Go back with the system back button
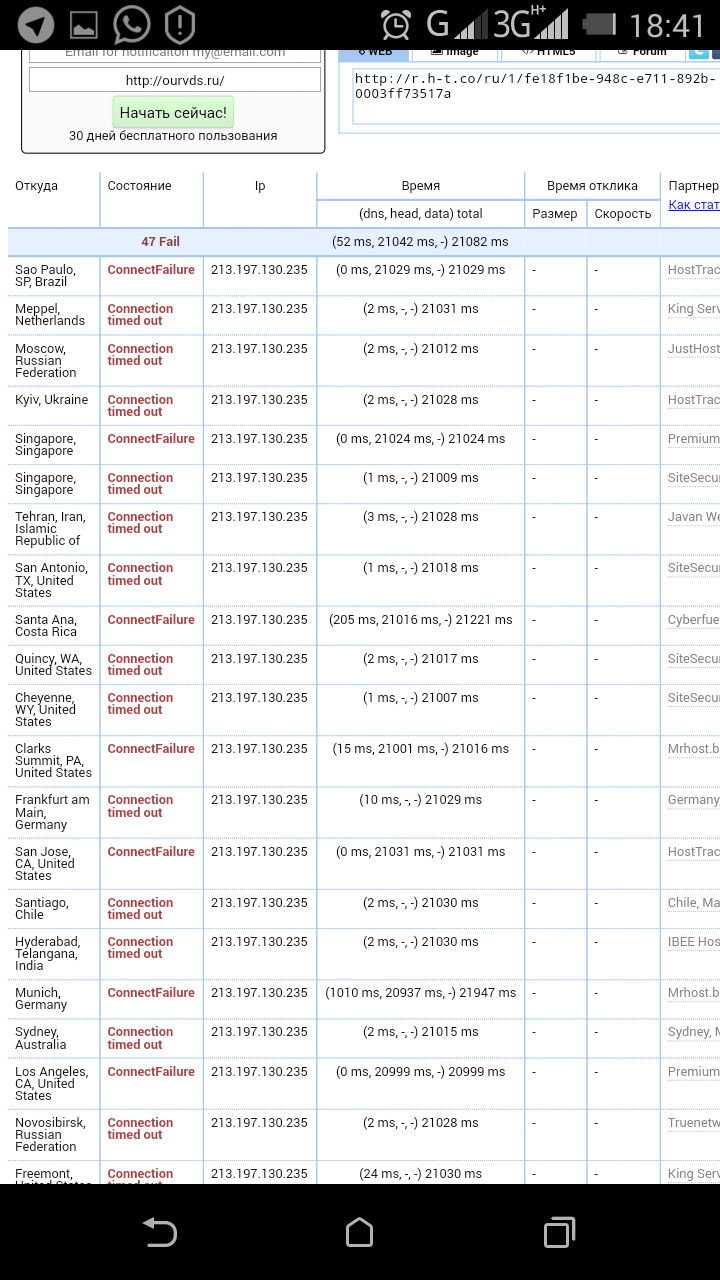720x1280 pixels. coord(160,1232)
